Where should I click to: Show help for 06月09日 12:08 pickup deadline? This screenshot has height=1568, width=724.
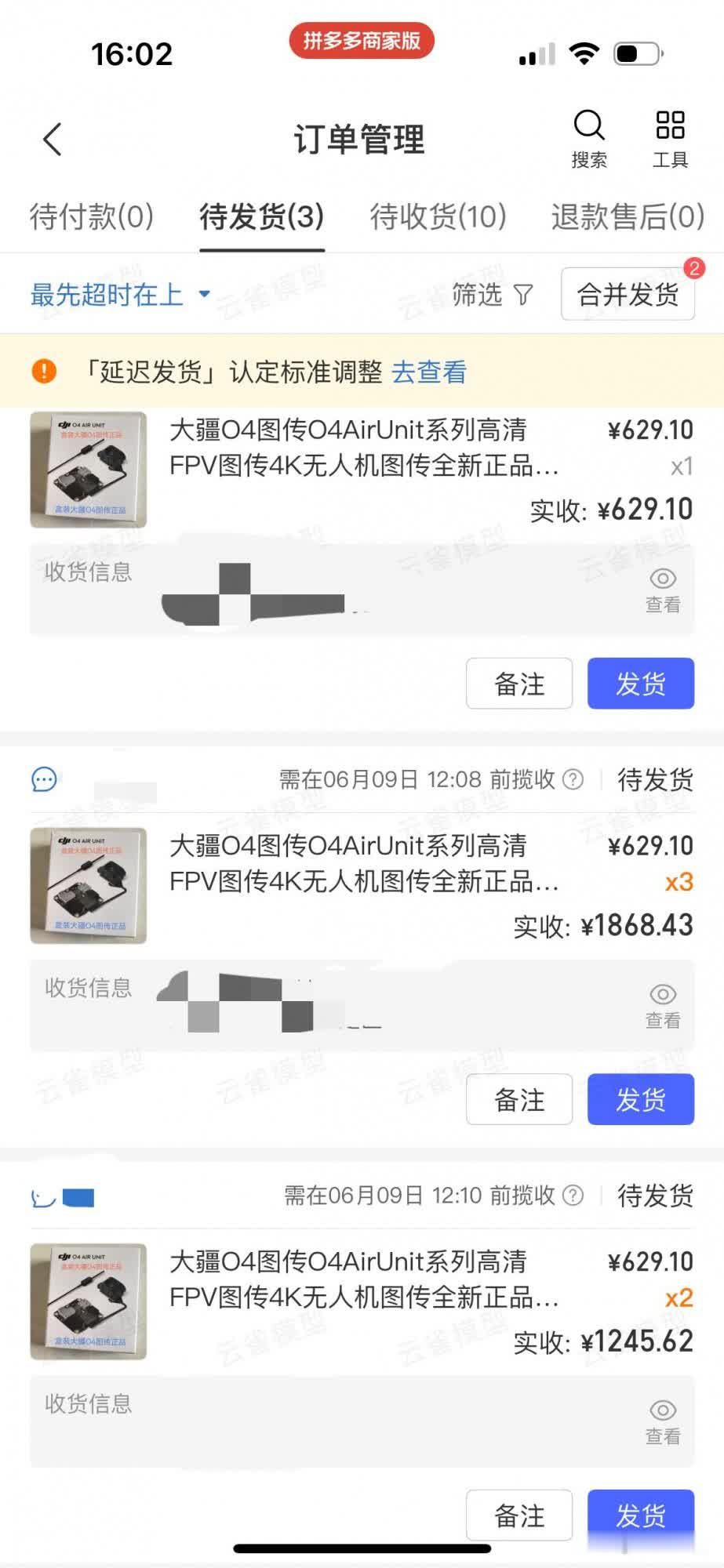pos(574,779)
